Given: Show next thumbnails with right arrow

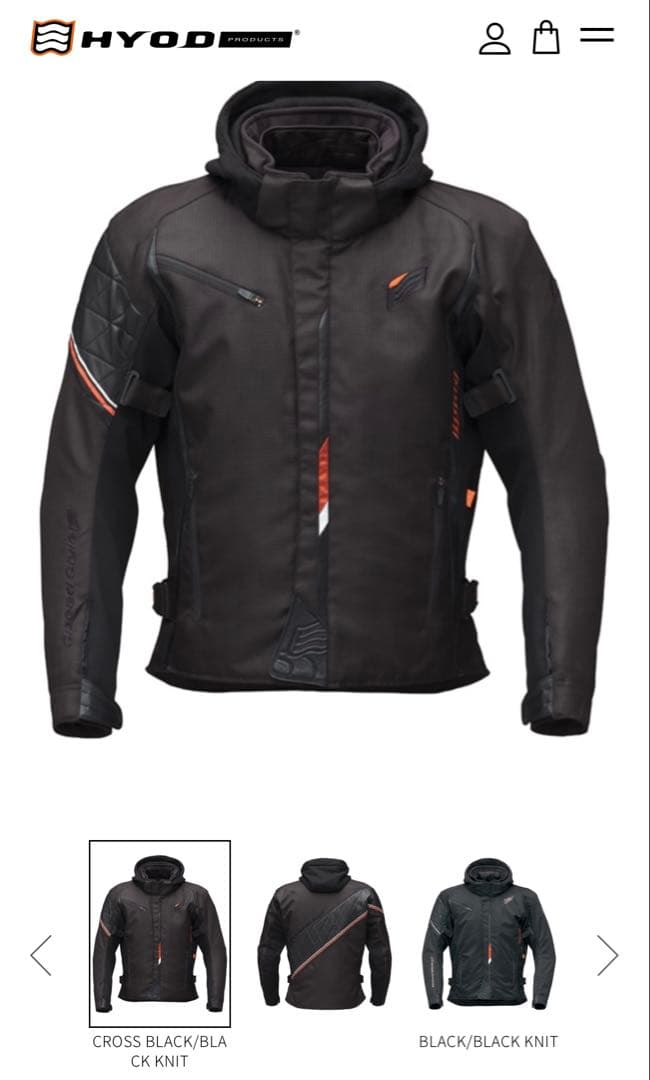Looking at the screenshot, I should [607, 955].
